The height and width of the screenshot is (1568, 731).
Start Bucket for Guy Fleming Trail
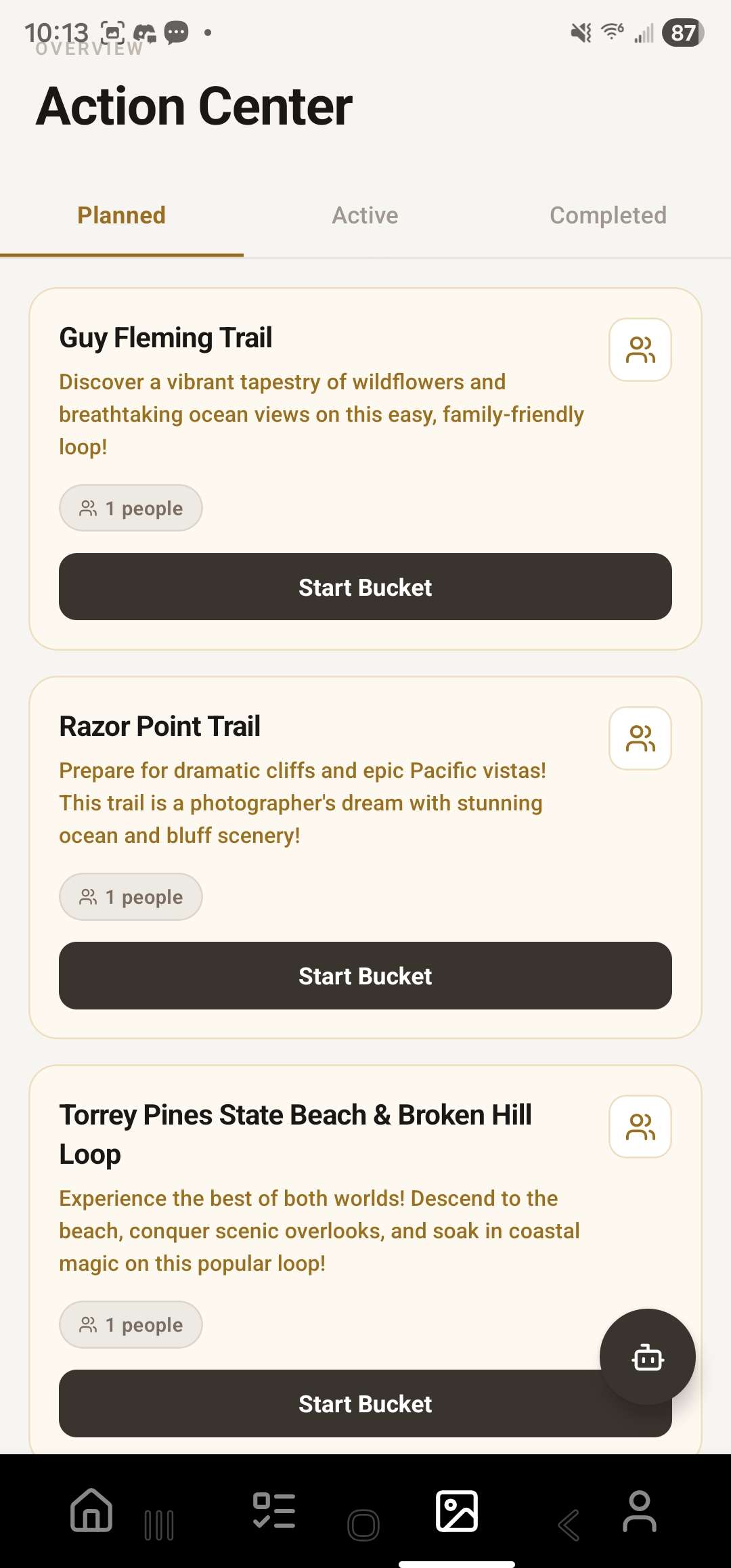365,587
